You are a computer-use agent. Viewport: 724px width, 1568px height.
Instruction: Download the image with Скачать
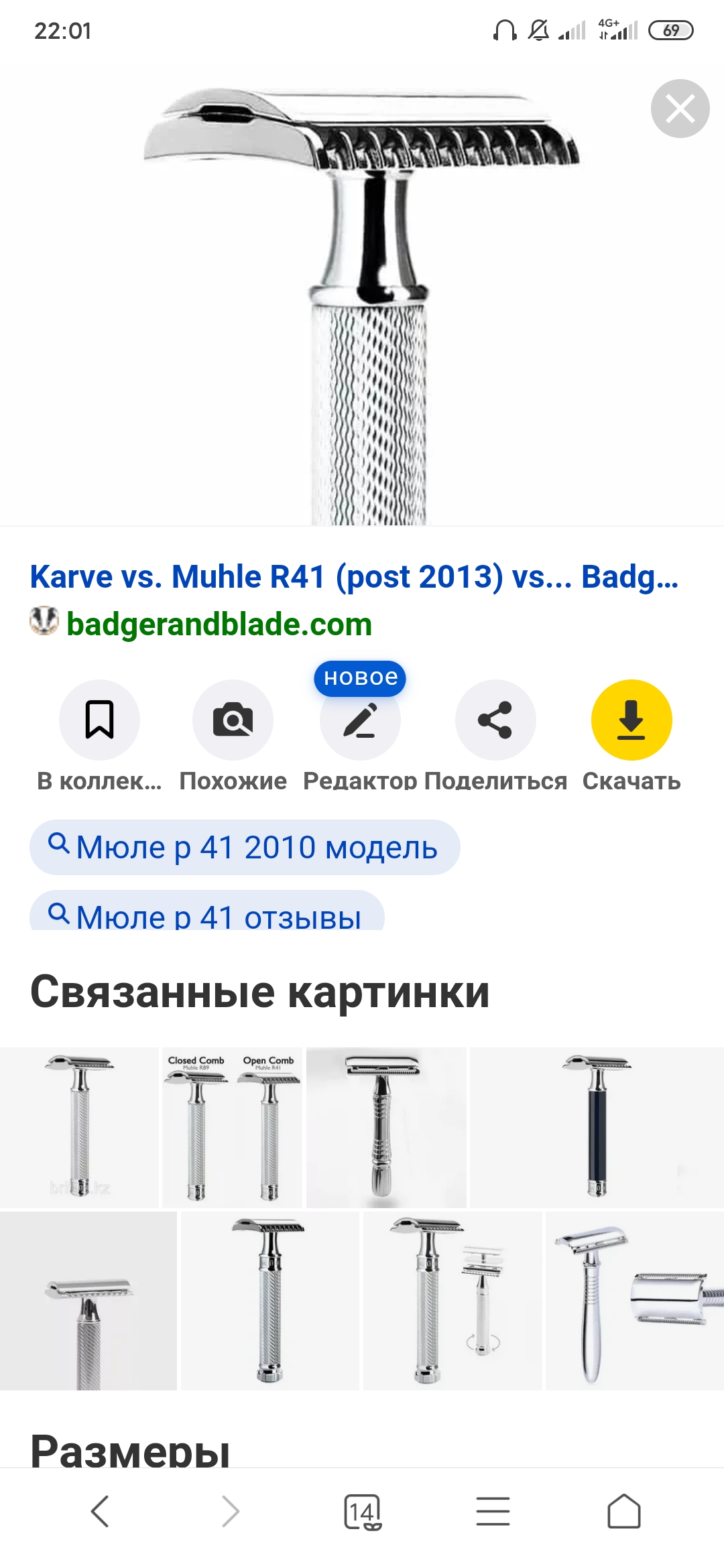(631, 720)
